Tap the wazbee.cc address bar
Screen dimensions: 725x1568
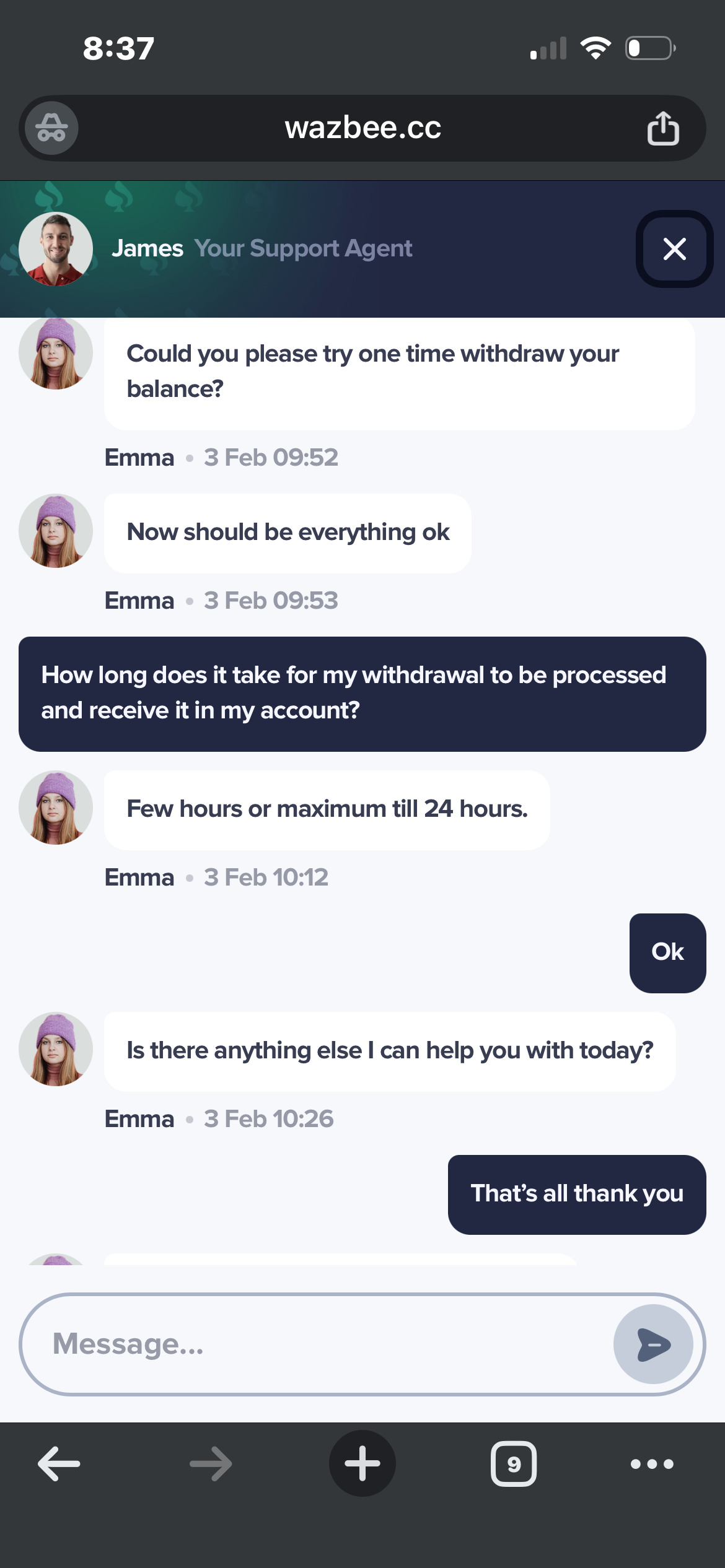362,128
